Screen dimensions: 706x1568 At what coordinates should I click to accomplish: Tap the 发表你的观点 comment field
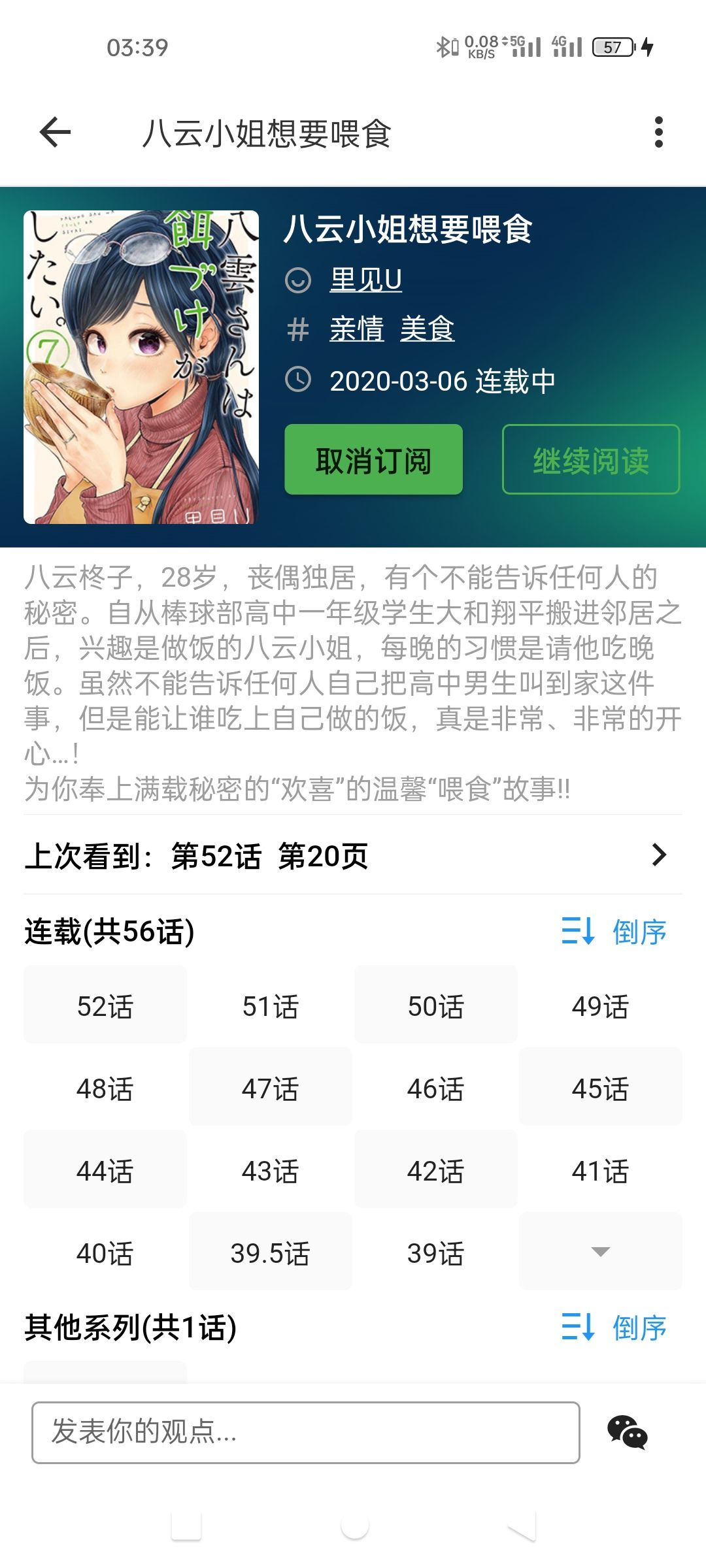click(x=305, y=1432)
